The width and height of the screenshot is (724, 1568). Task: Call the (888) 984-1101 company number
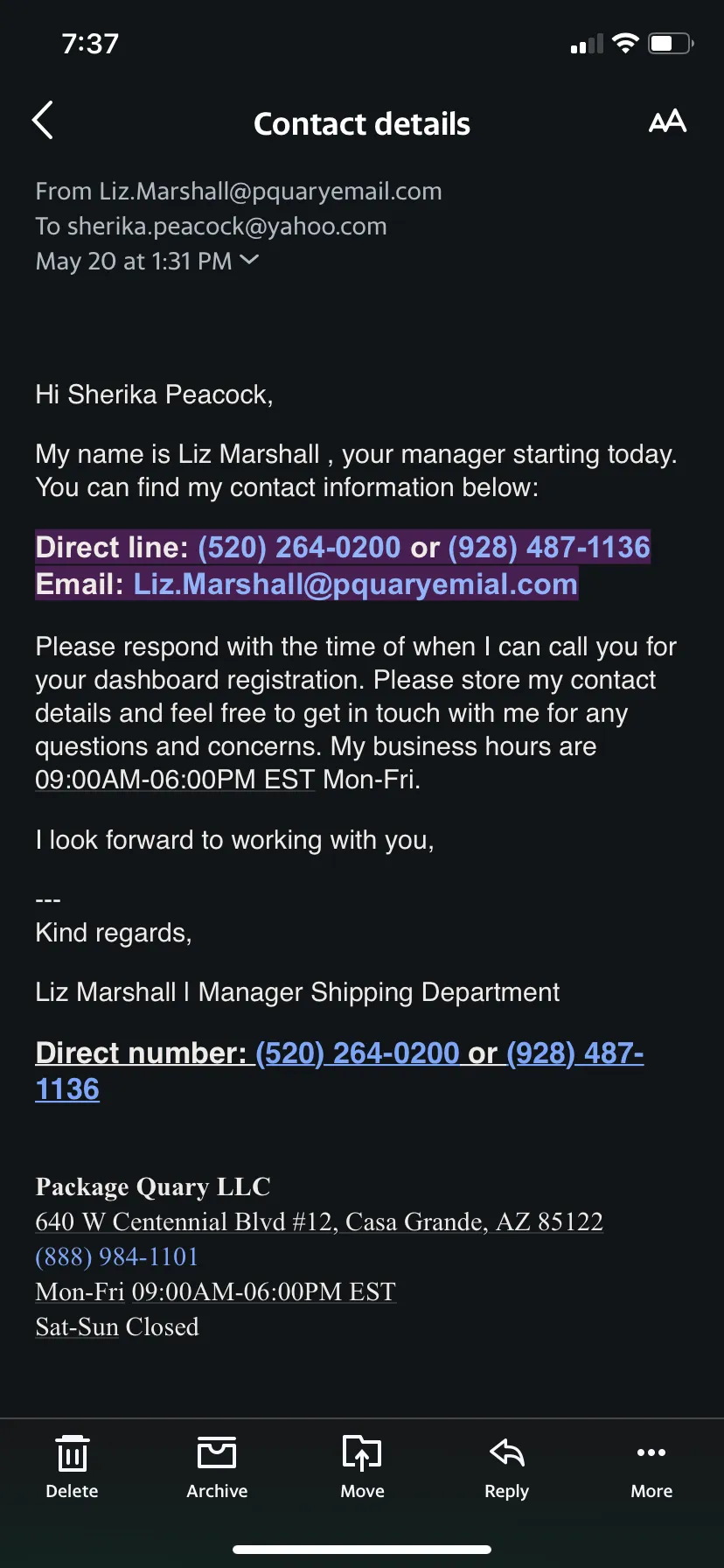tap(116, 1256)
